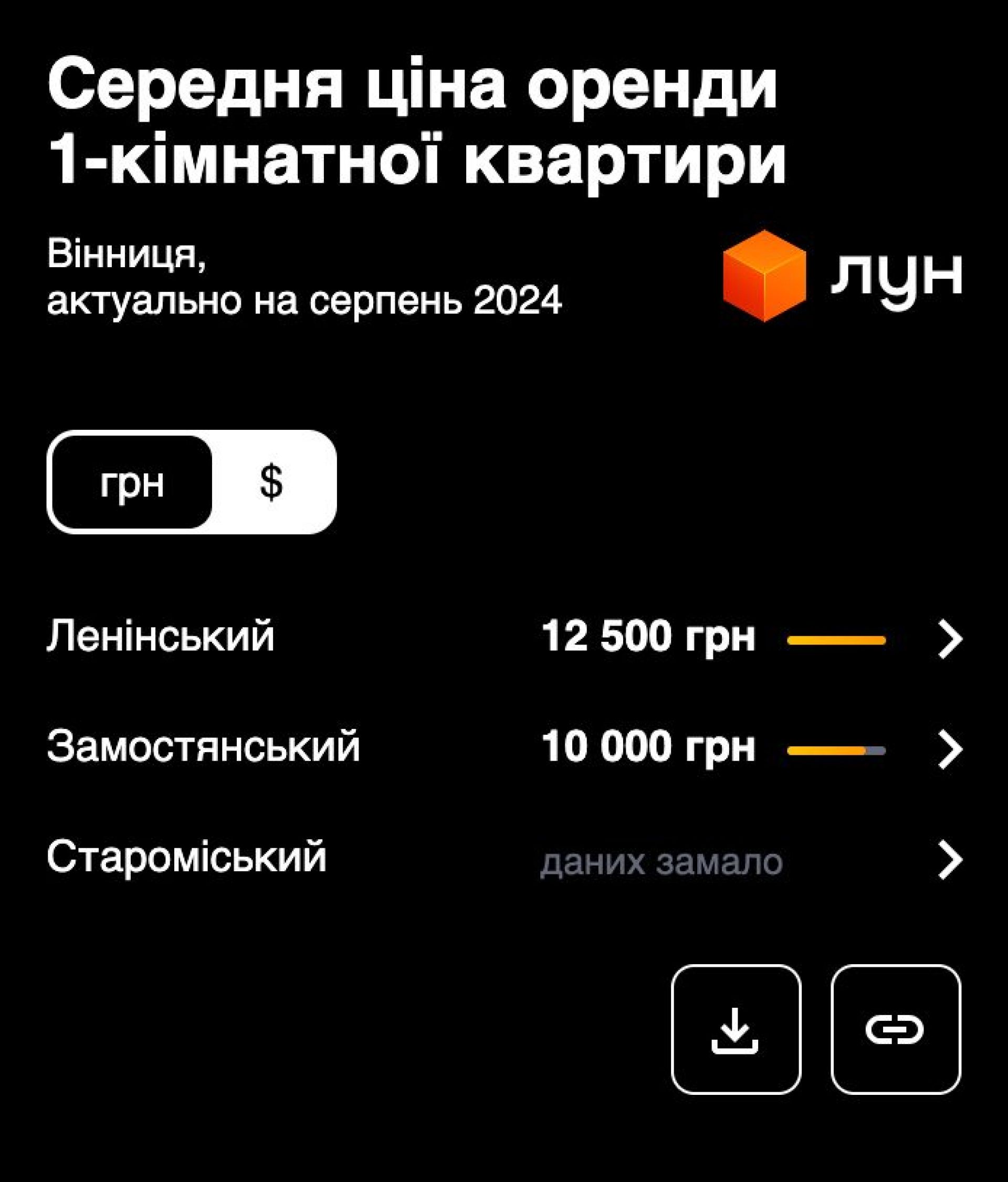Image resolution: width=1008 pixels, height=1182 pixels.
Task: Download the rental price chart
Action: (x=736, y=1030)
